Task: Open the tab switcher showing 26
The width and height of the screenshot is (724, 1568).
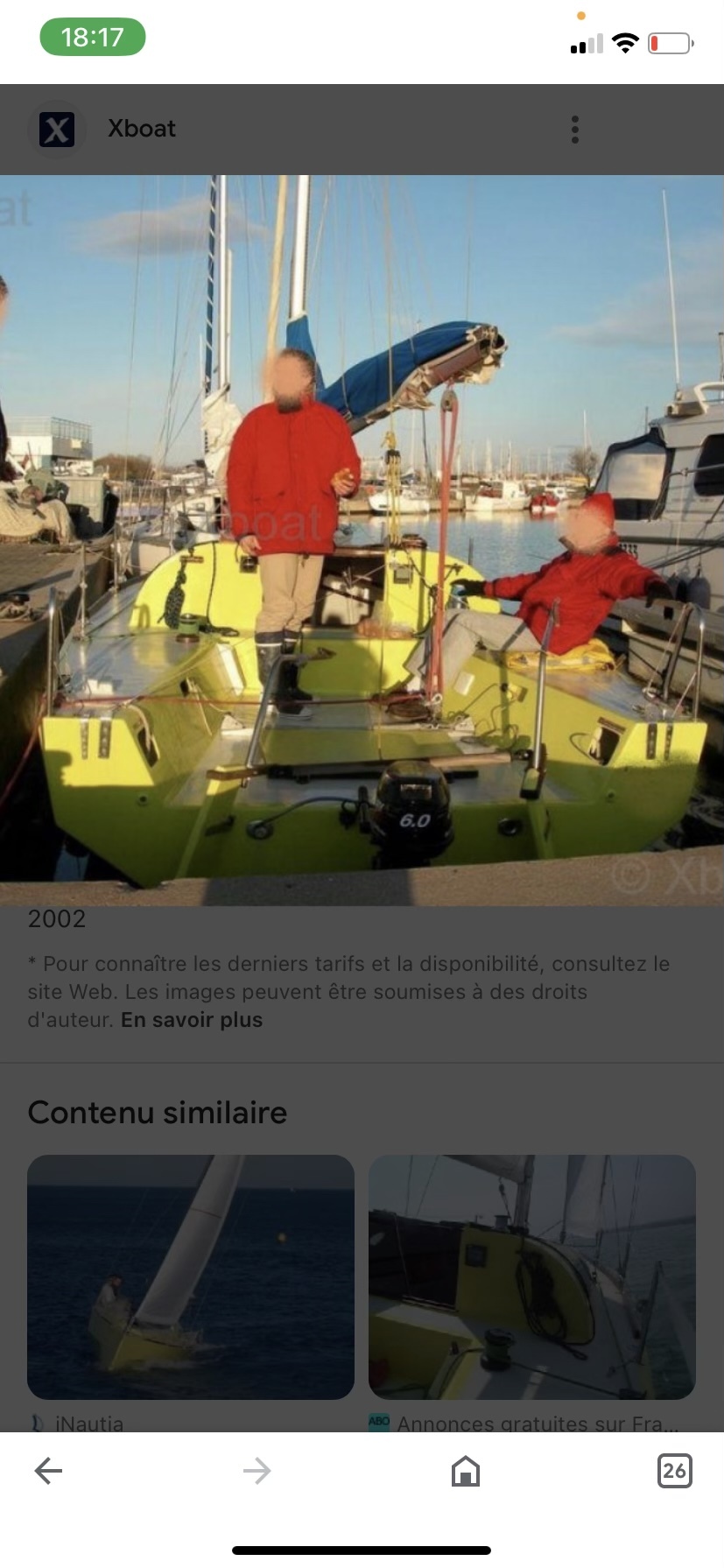Action: click(674, 1471)
